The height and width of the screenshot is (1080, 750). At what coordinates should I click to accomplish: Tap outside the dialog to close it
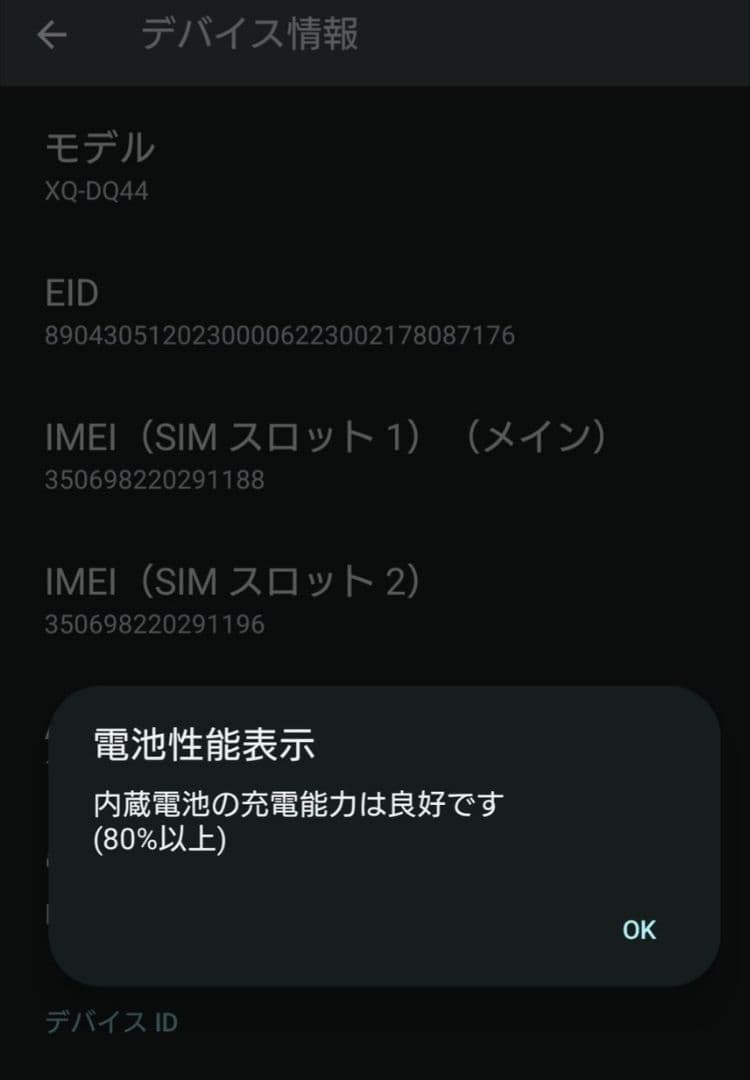(375, 300)
